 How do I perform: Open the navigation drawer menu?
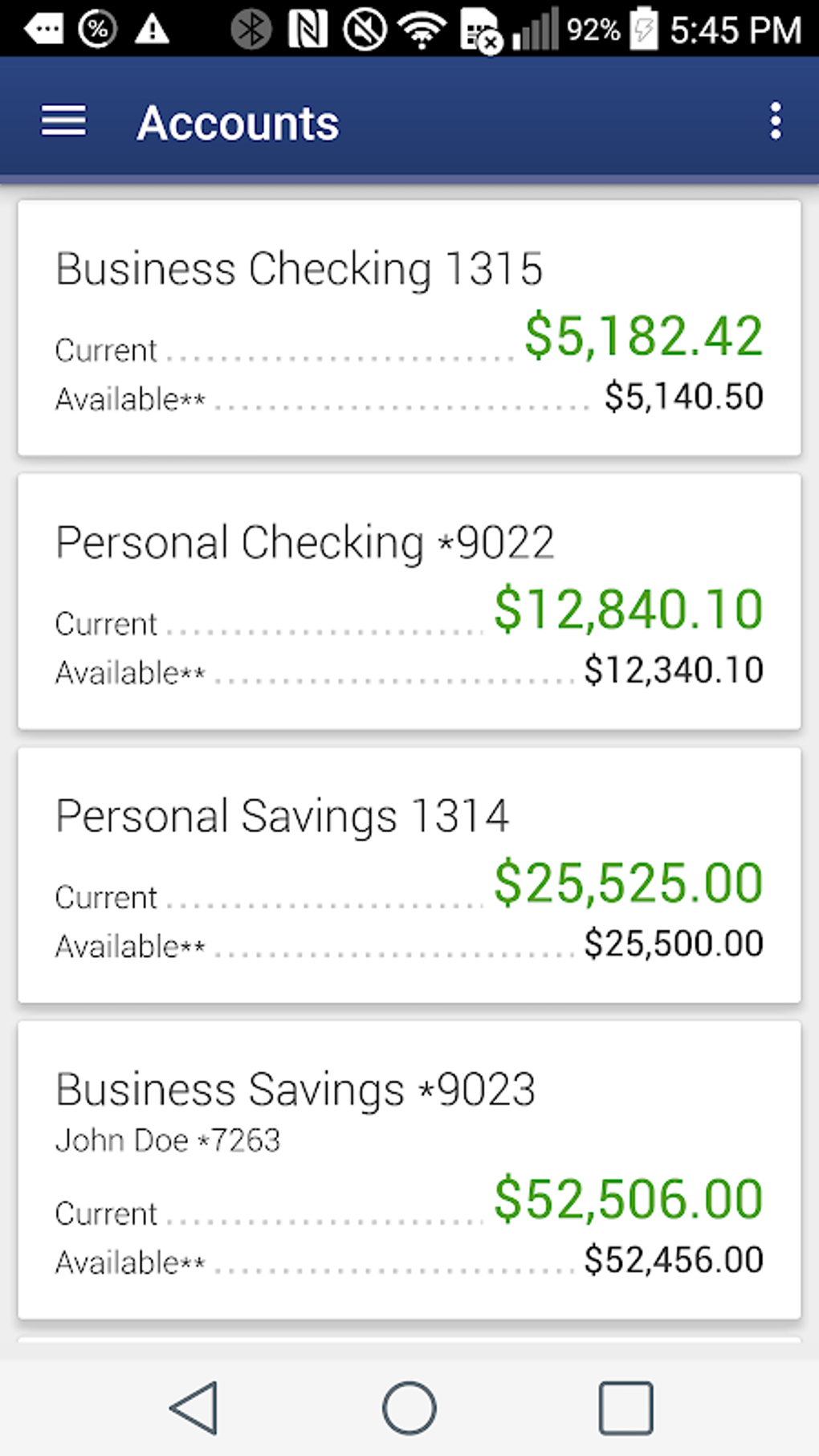tap(63, 122)
